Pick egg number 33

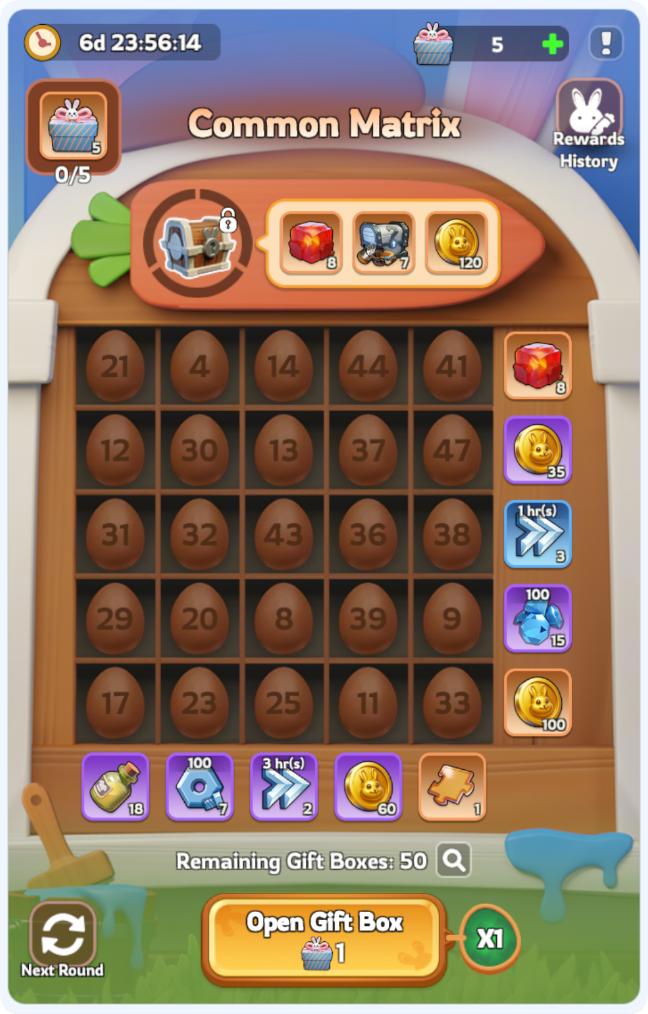452,703
